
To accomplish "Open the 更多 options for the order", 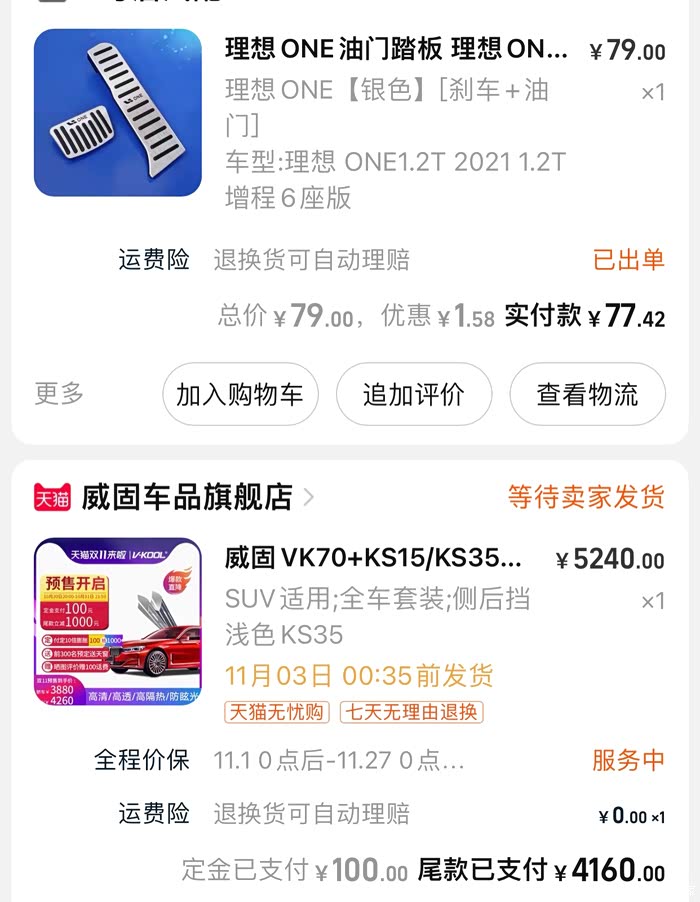I will (x=60, y=394).
